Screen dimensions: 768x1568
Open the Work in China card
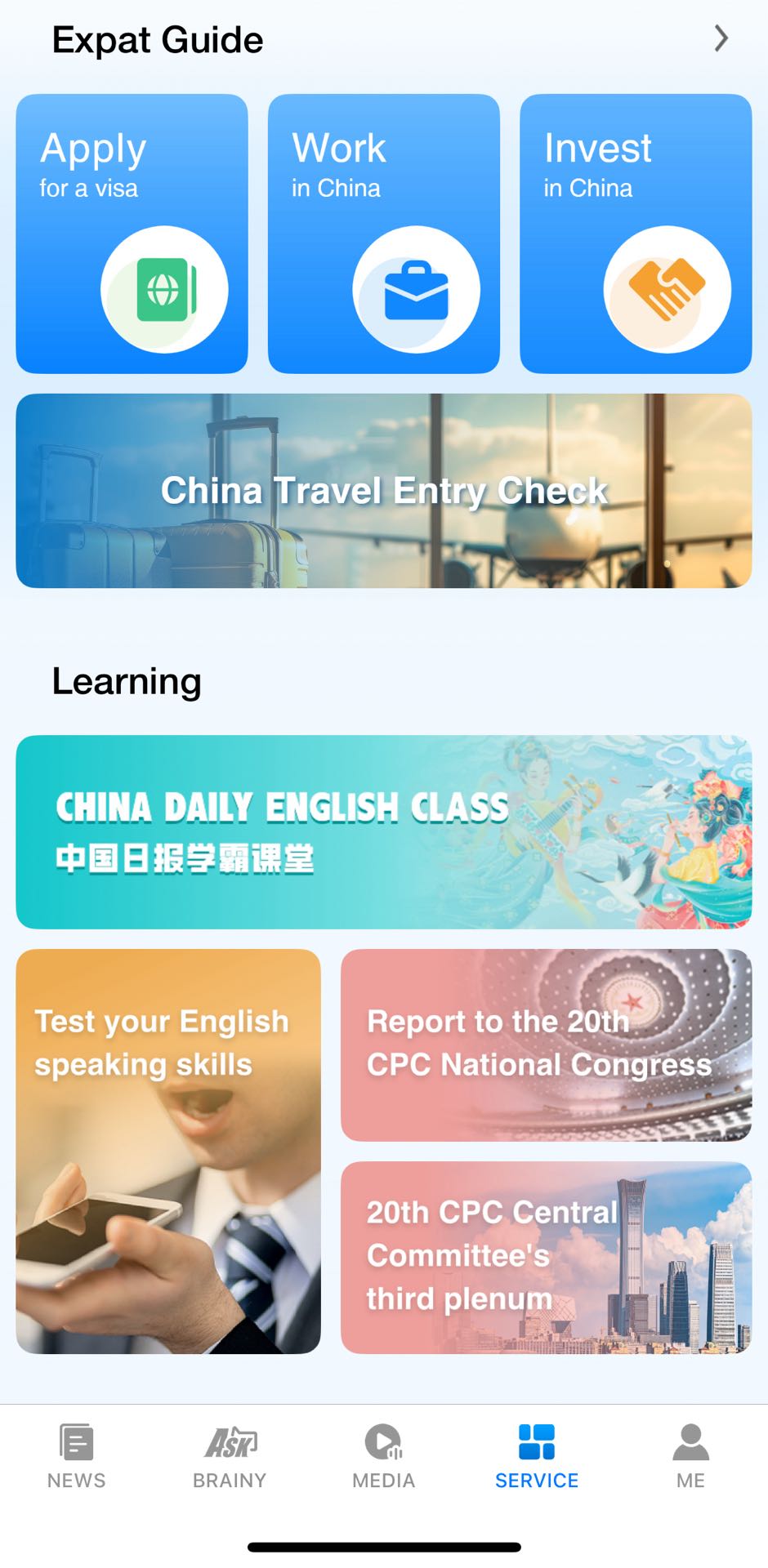click(x=383, y=234)
